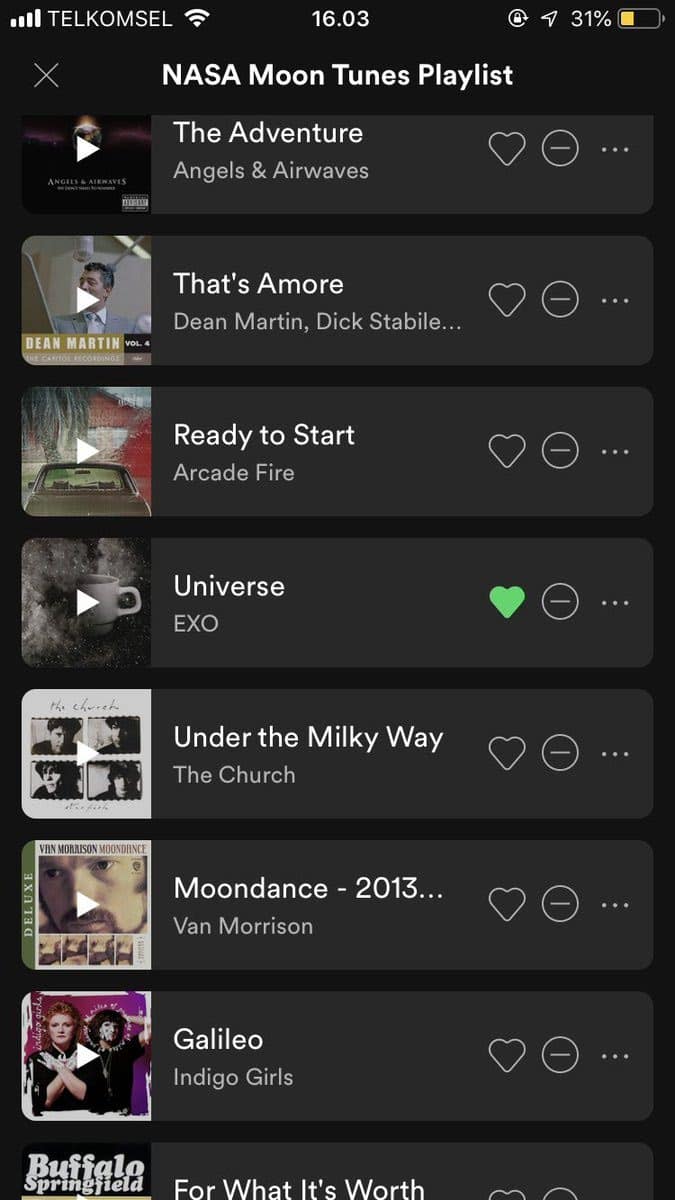Play Universe by EXO

87,601
